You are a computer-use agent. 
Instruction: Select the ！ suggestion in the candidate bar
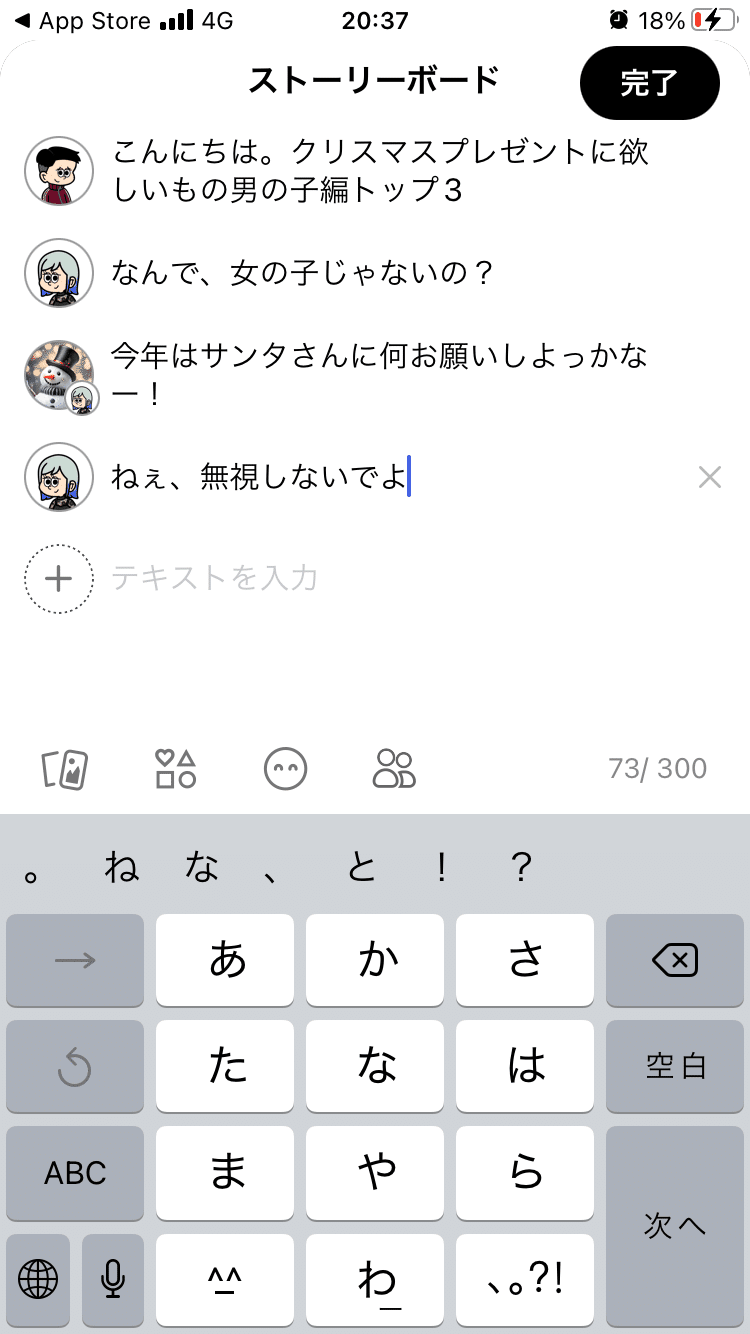pyautogui.click(x=441, y=869)
